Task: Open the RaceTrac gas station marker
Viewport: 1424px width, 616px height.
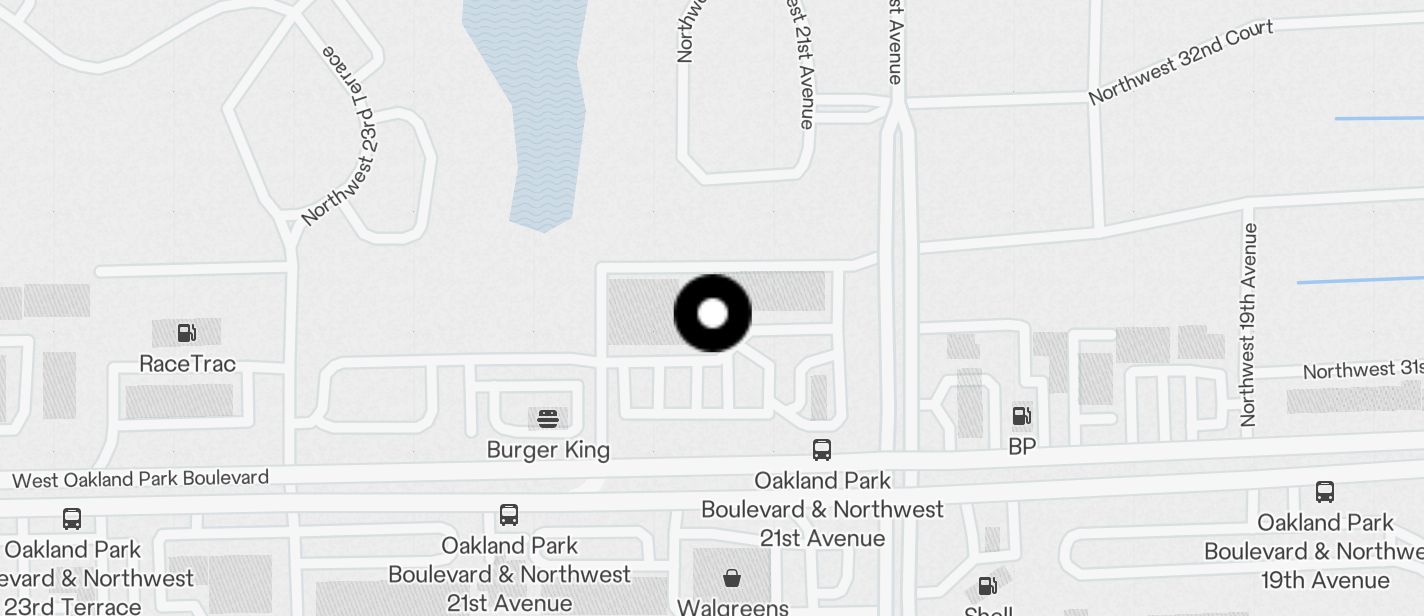Action: [186, 333]
